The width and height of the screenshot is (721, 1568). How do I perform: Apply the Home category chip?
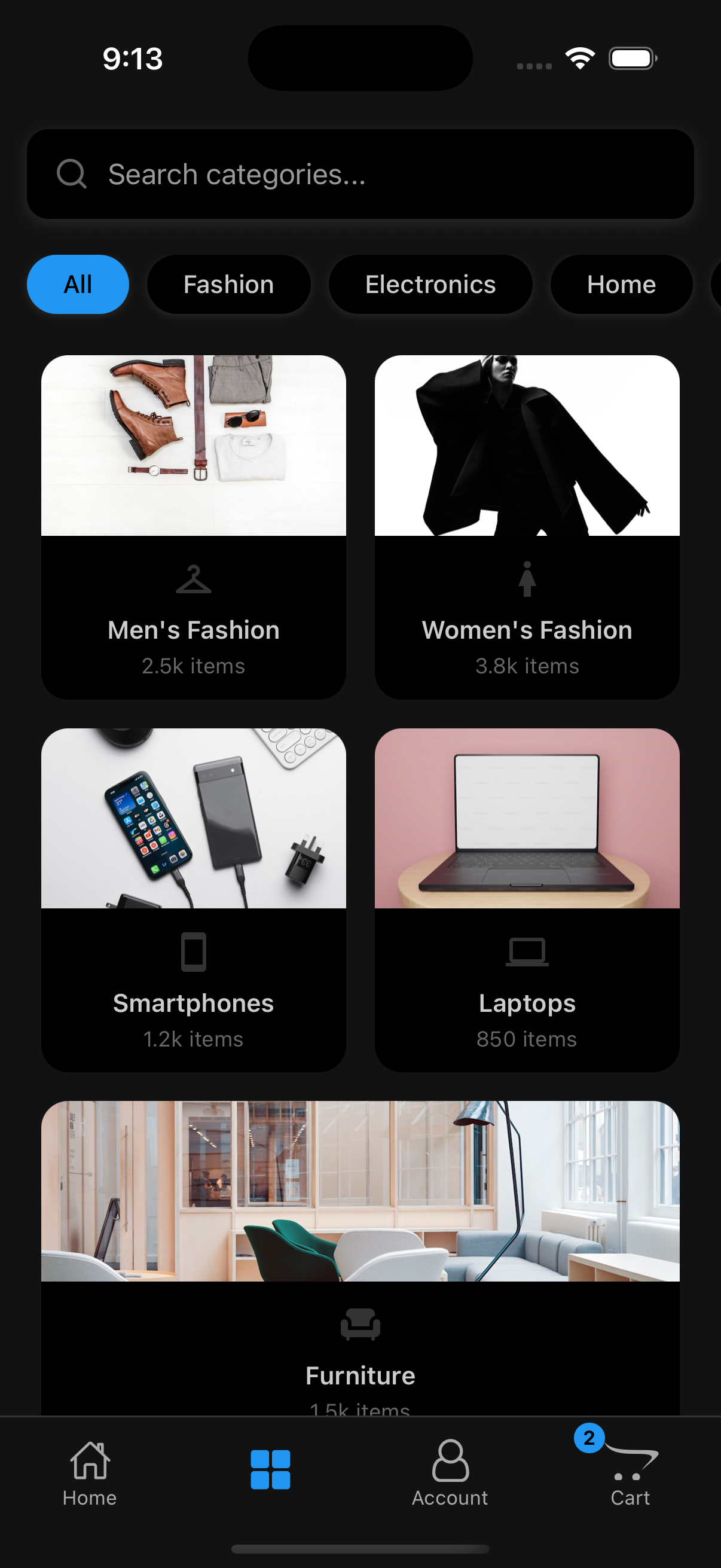click(x=621, y=284)
